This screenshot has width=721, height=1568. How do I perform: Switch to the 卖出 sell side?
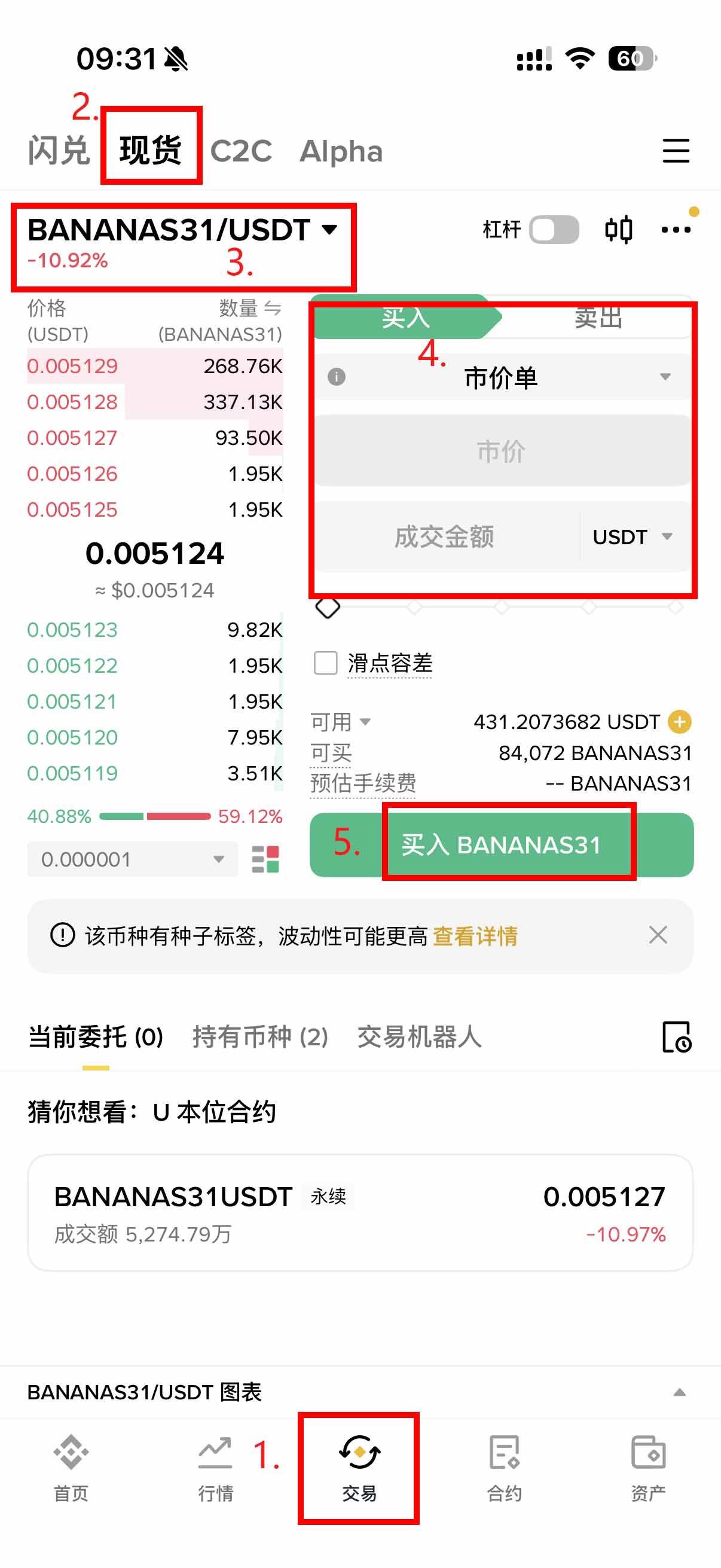tap(598, 319)
